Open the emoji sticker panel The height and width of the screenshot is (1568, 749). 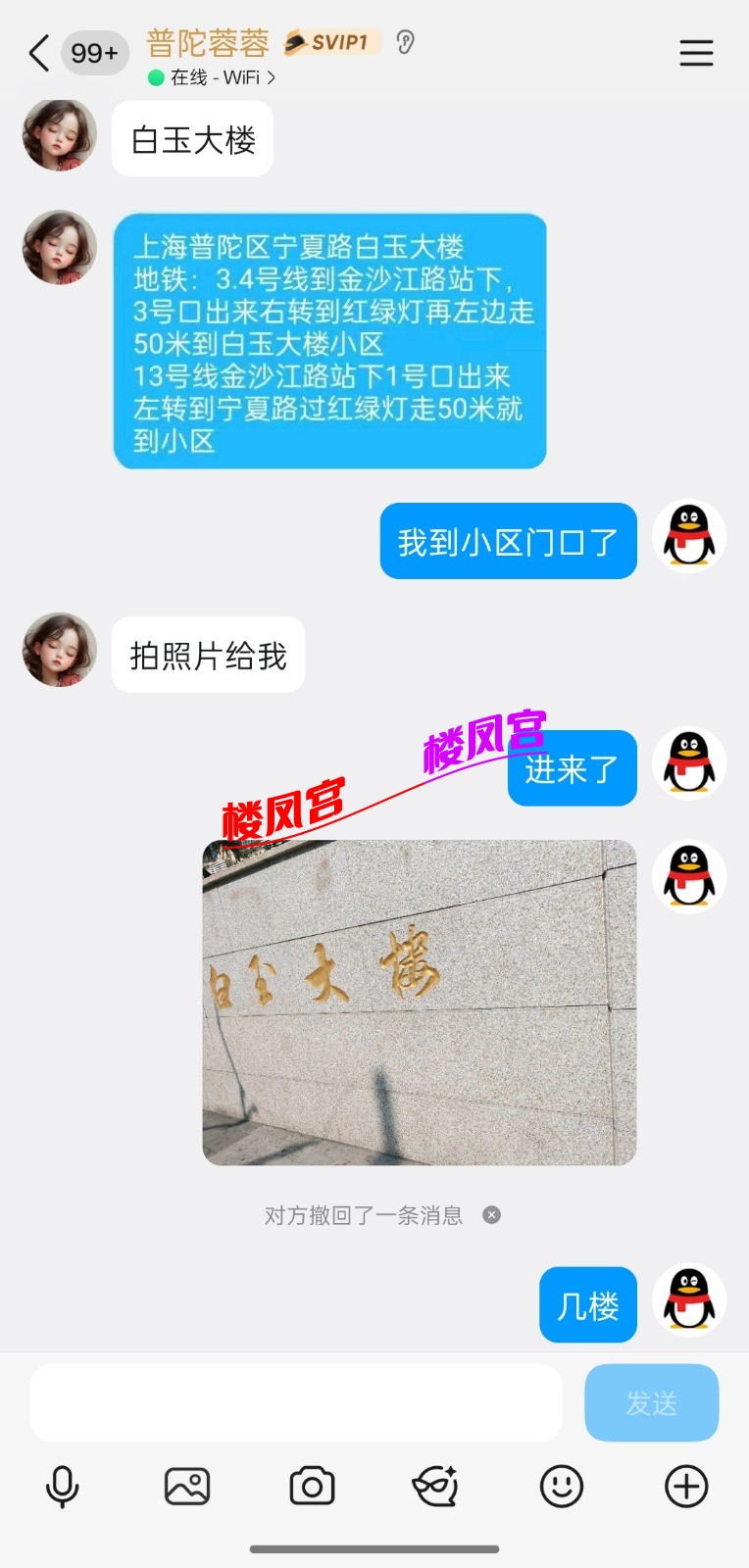tap(562, 1487)
